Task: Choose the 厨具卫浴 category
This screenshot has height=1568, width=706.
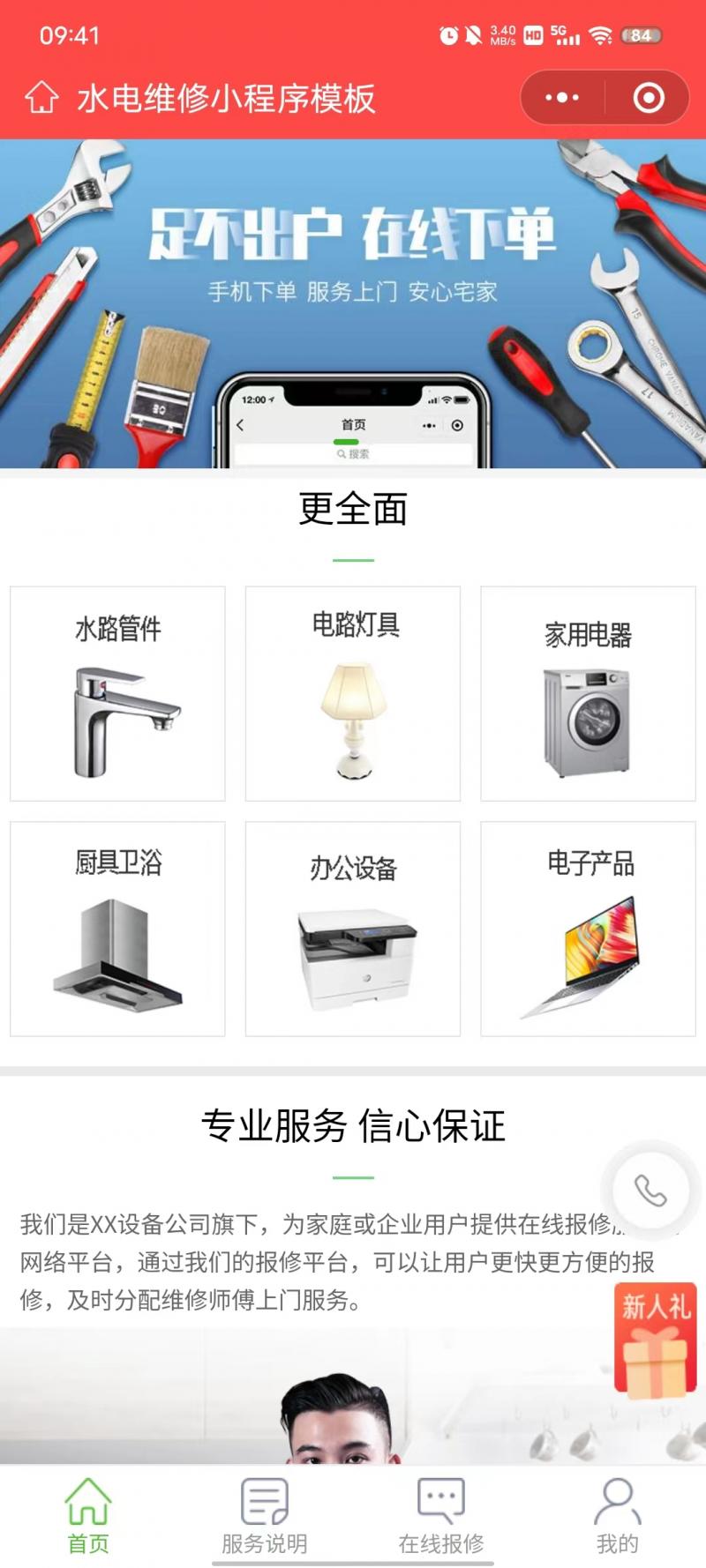Action: pos(117,929)
